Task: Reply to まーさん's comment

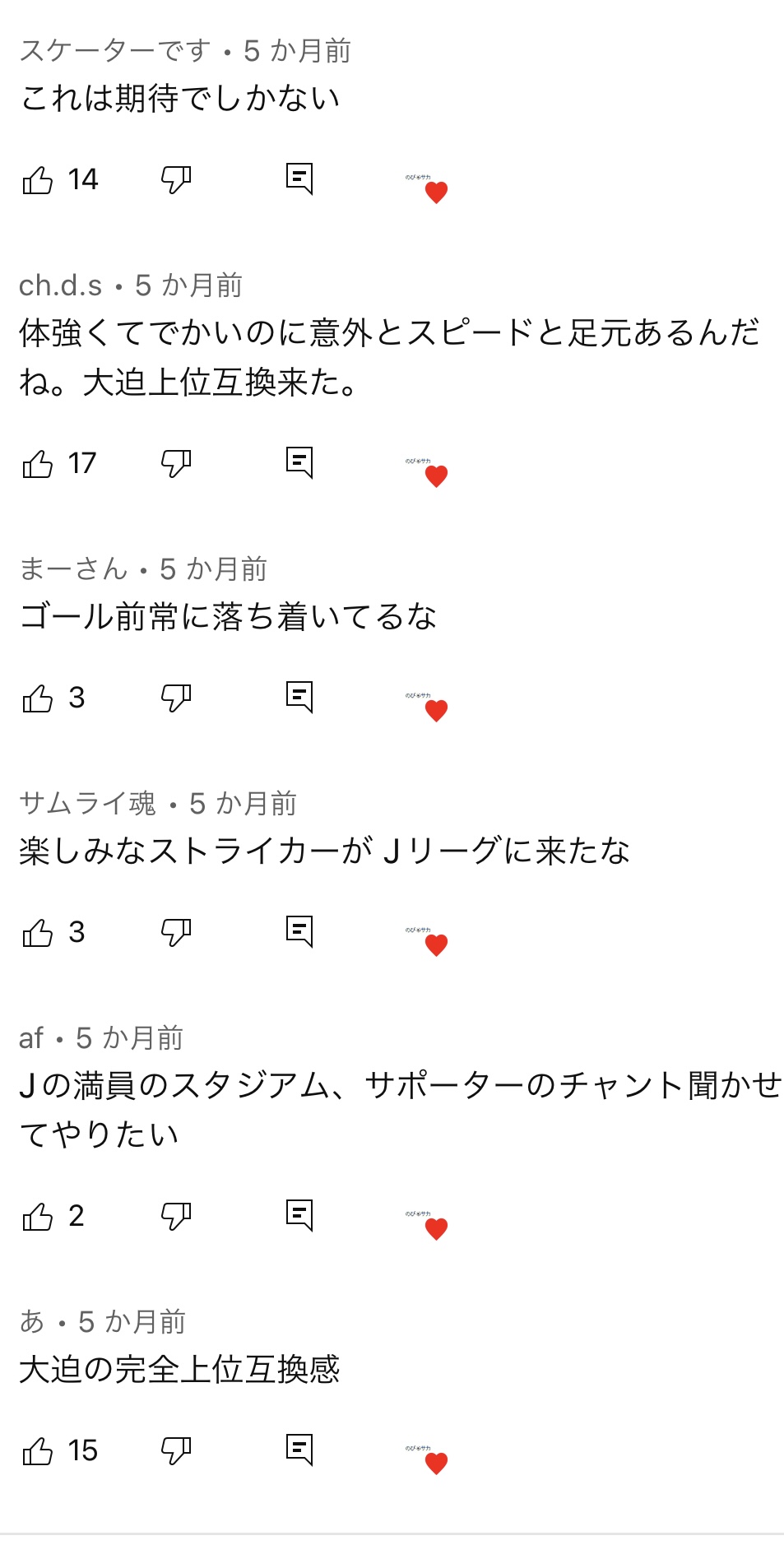Action: [x=299, y=697]
